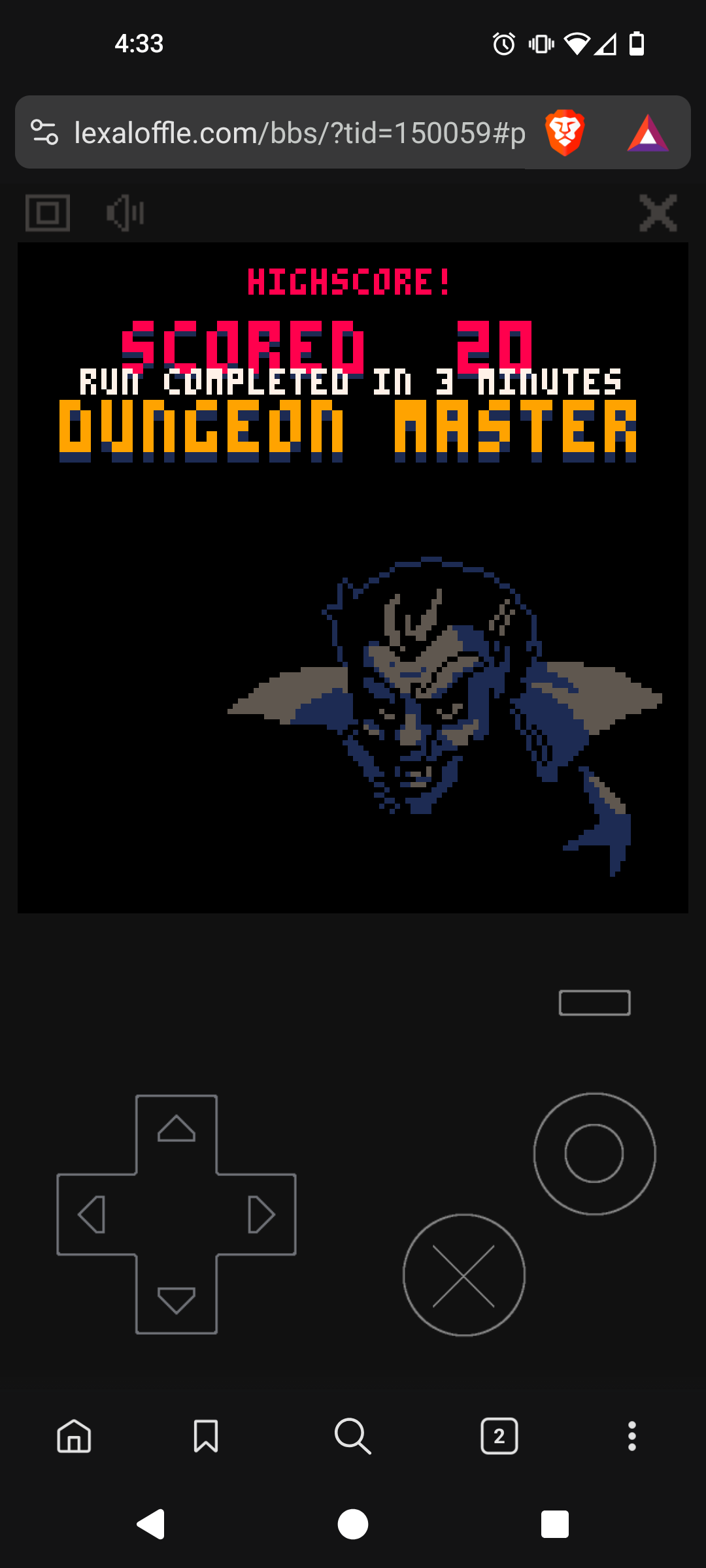Open browser overflow menu
This screenshot has height=1568, width=706.
point(631,1436)
